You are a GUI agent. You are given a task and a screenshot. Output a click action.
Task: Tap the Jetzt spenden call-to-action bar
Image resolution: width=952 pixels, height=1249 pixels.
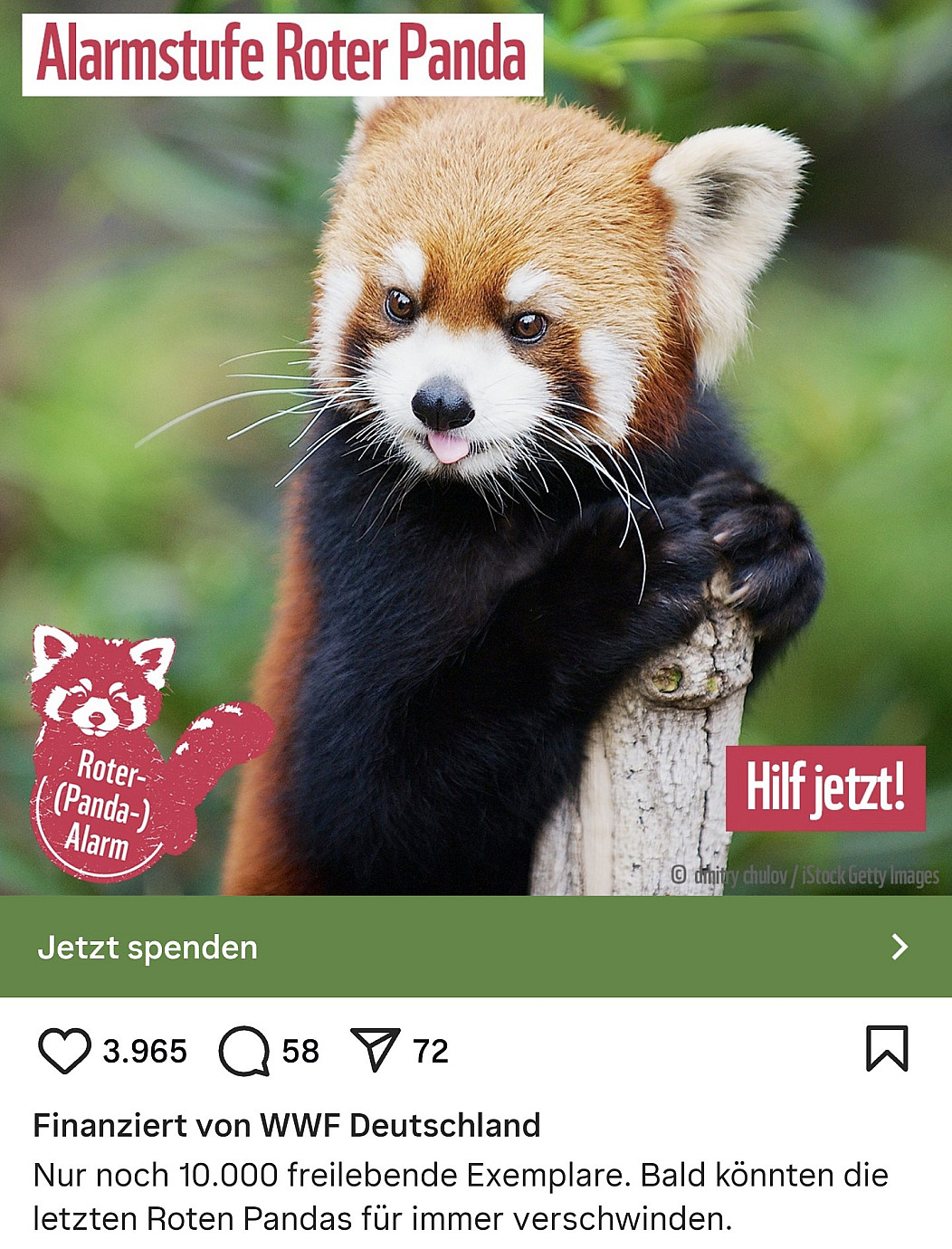[x=475, y=947]
